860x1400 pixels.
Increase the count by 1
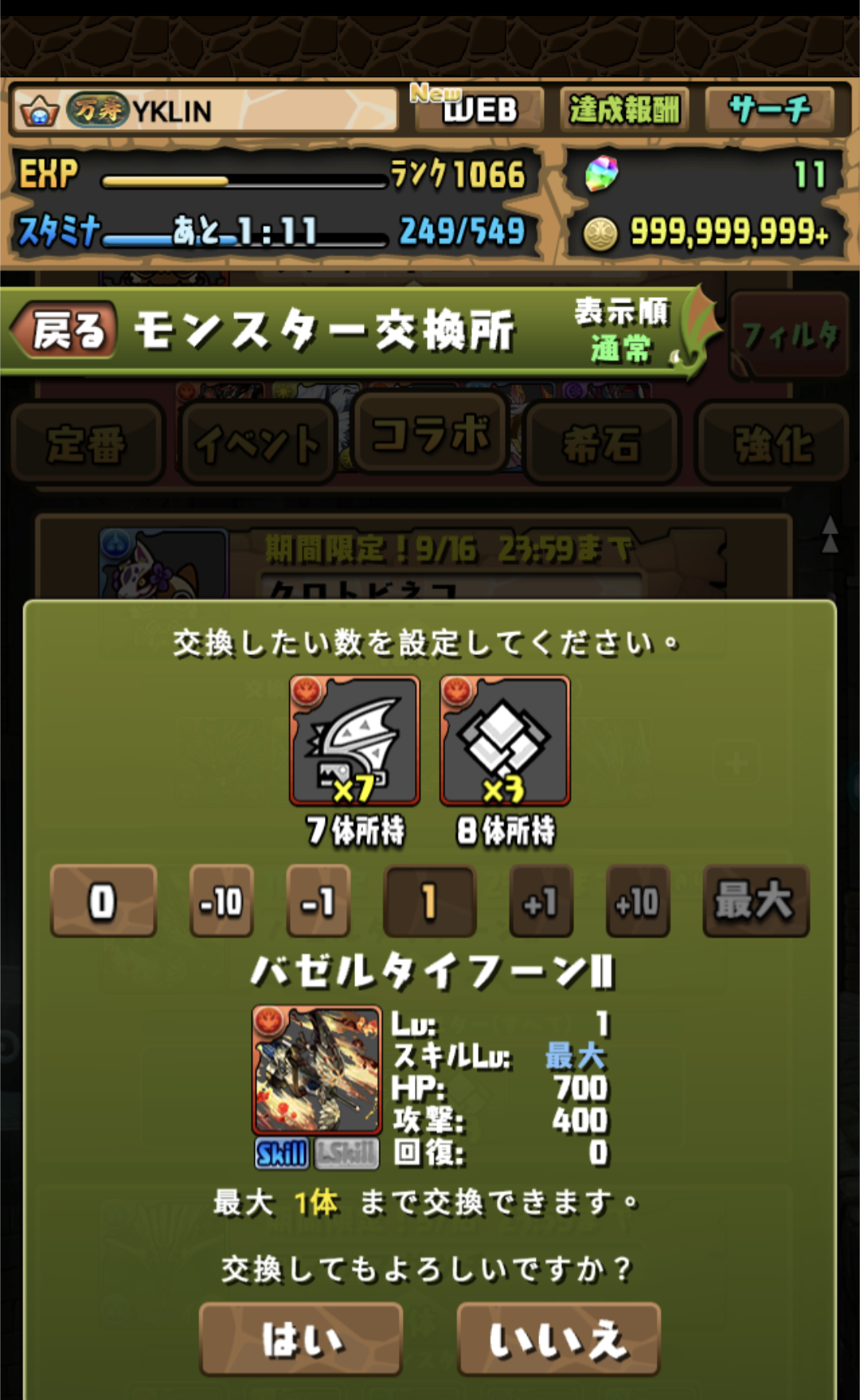click(x=541, y=901)
